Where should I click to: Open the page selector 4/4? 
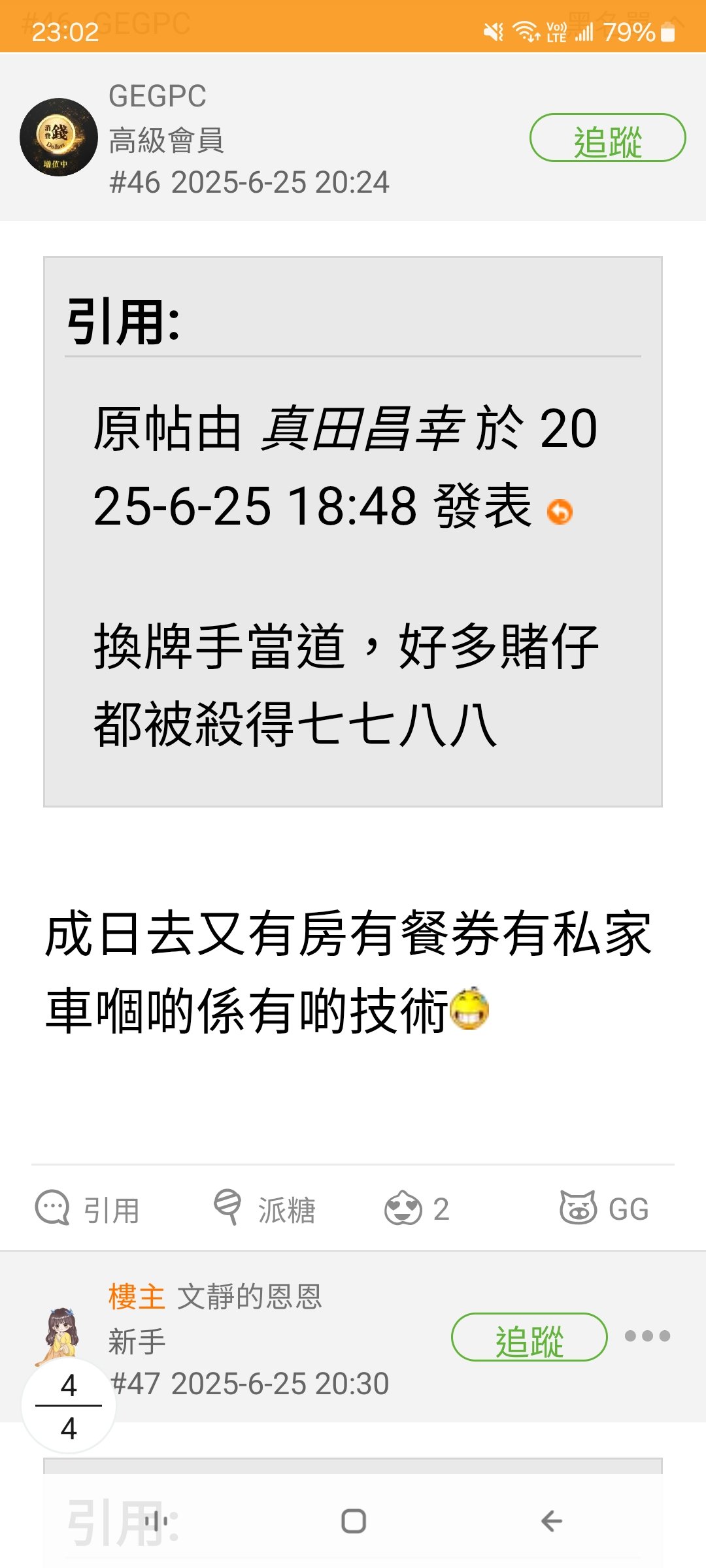tap(69, 1406)
